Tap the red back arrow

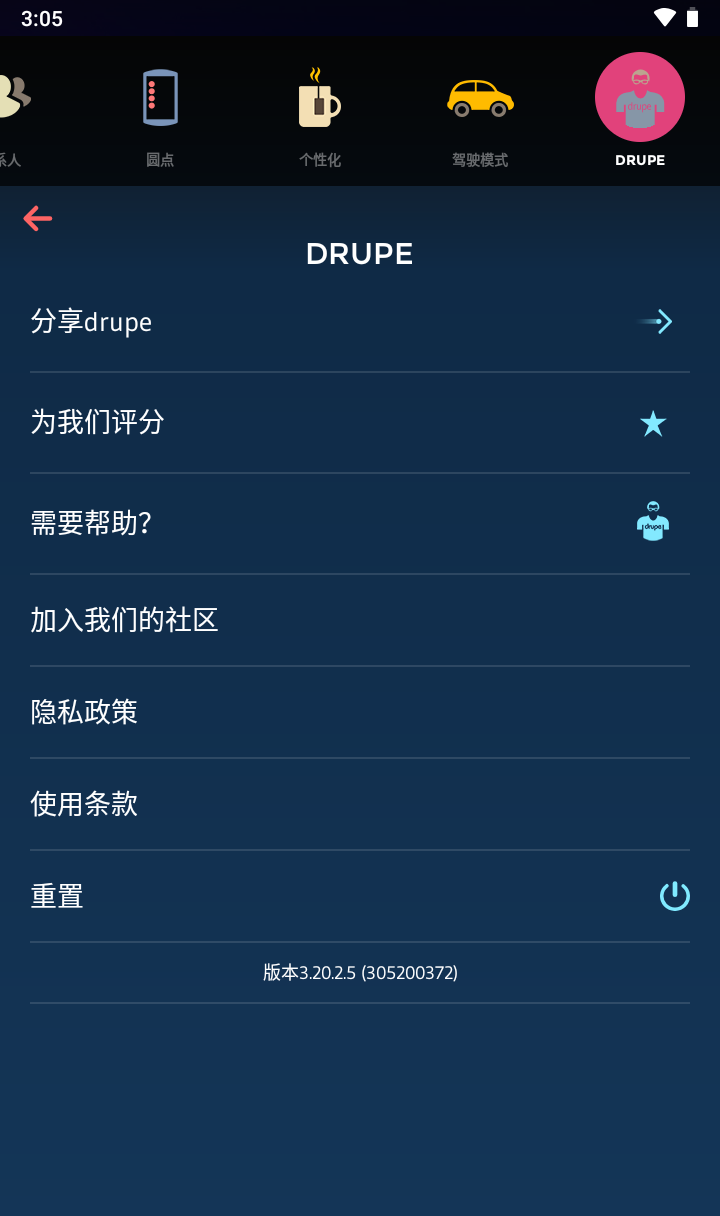pyautogui.click(x=37, y=218)
